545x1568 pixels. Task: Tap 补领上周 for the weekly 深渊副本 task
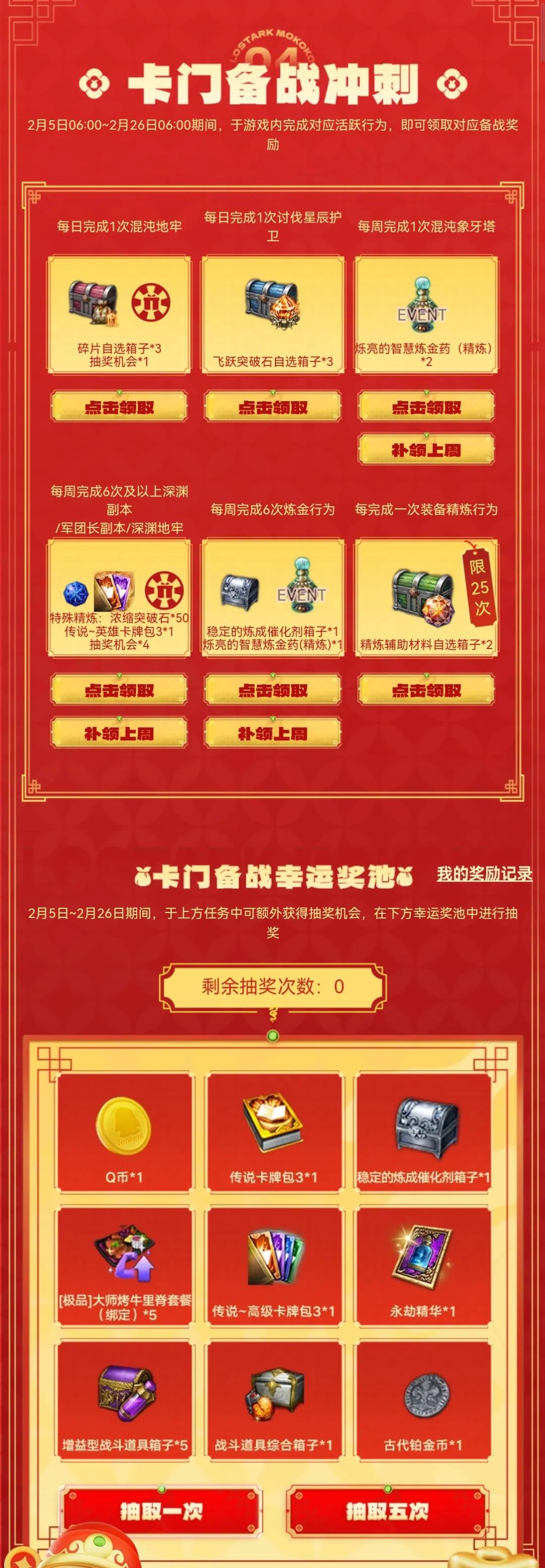click(x=120, y=733)
